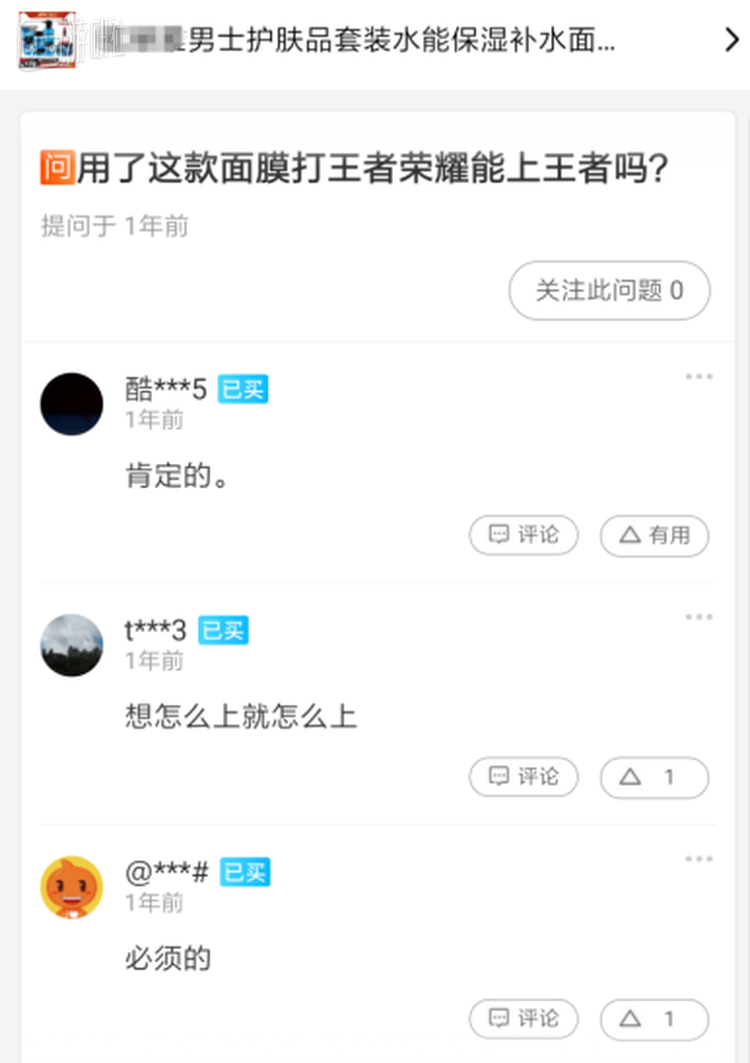This screenshot has height=1063, width=750.
Task: View 酷***5's profile avatar
Action: coord(72,404)
